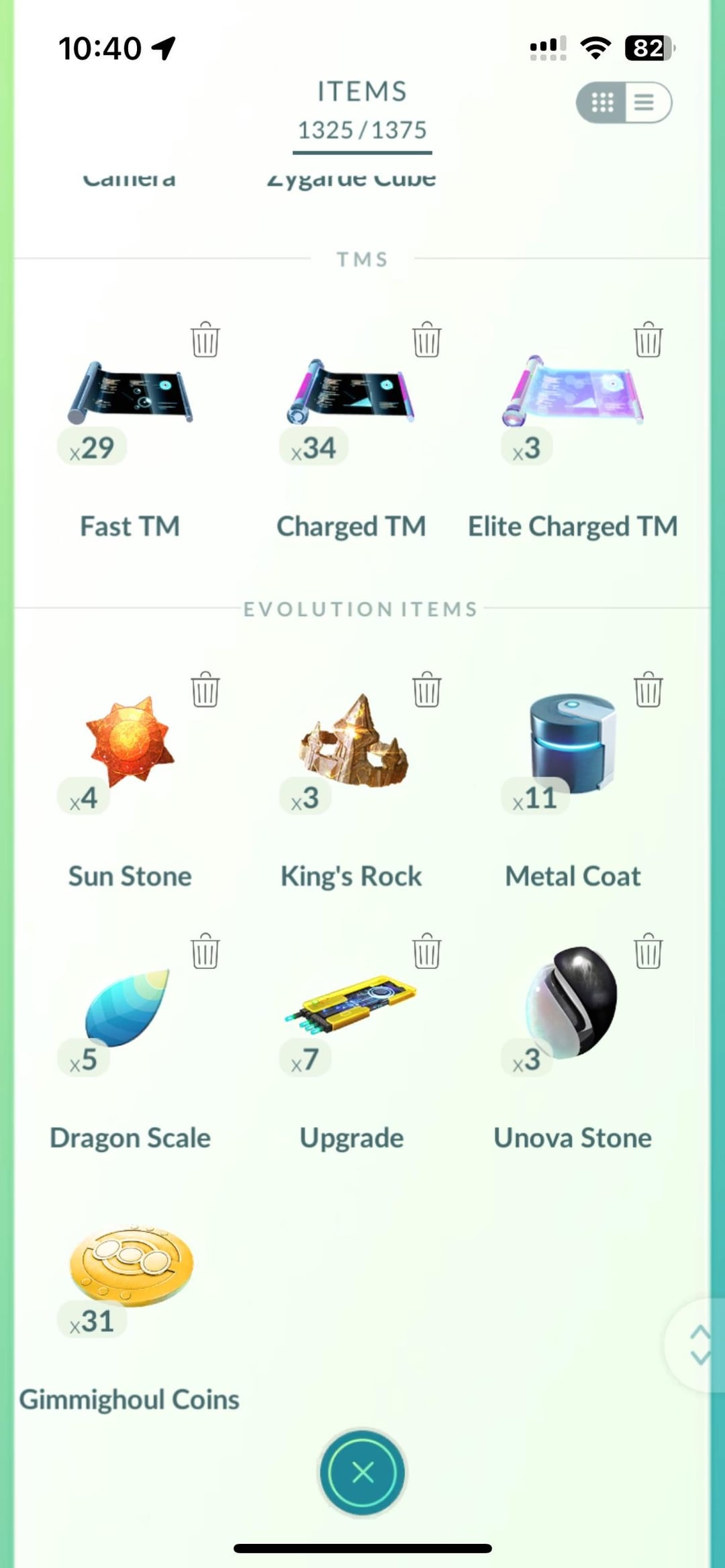The image size is (725, 1568).
Task: Discard Fast TM with trash icon
Action: [205, 339]
